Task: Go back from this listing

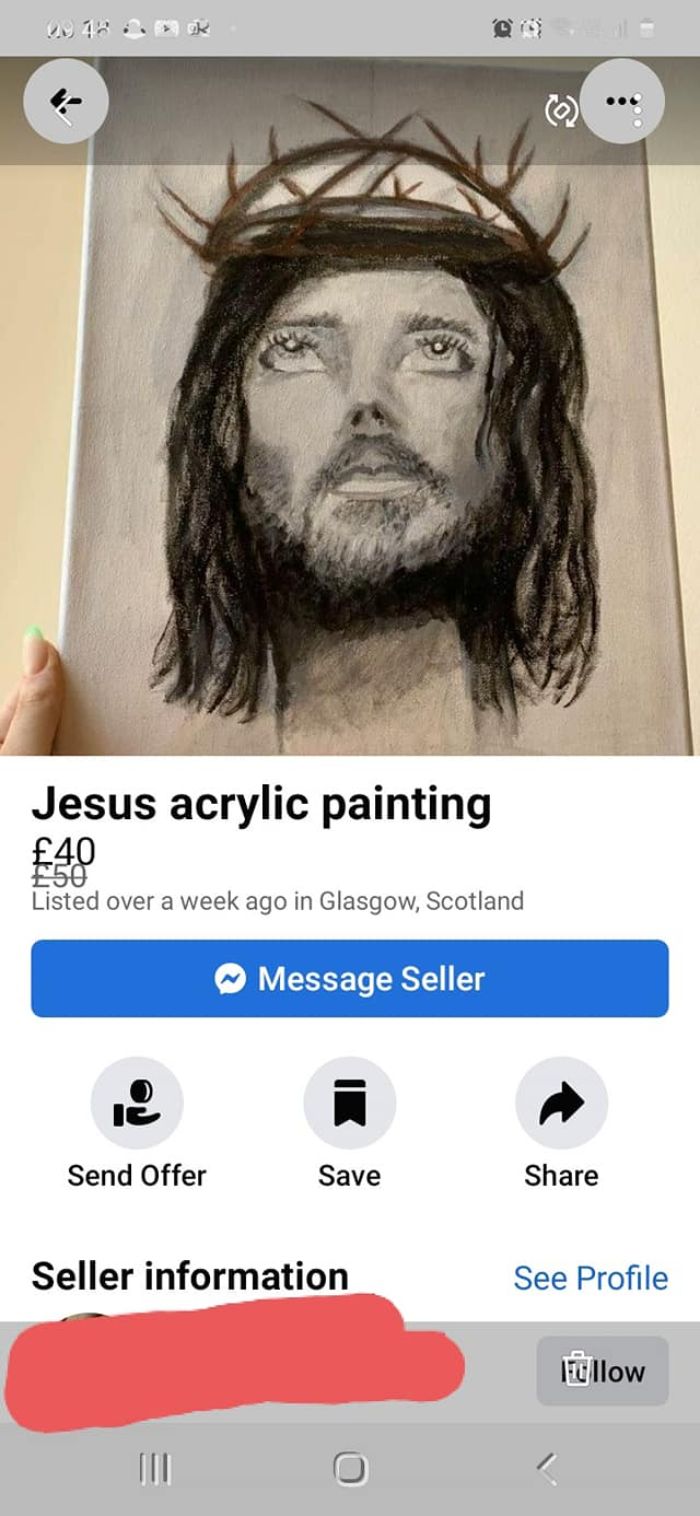Action: pyautogui.click(x=66, y=102)
